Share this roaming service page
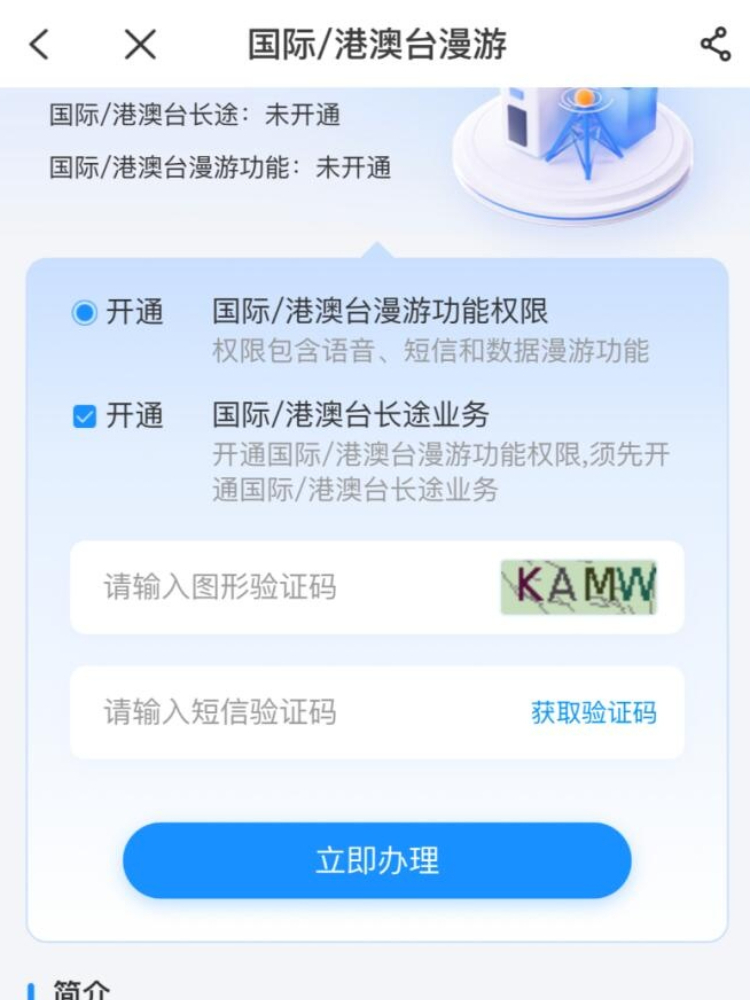This screenshot has width=750, height=1000. [x=715, y=44]
